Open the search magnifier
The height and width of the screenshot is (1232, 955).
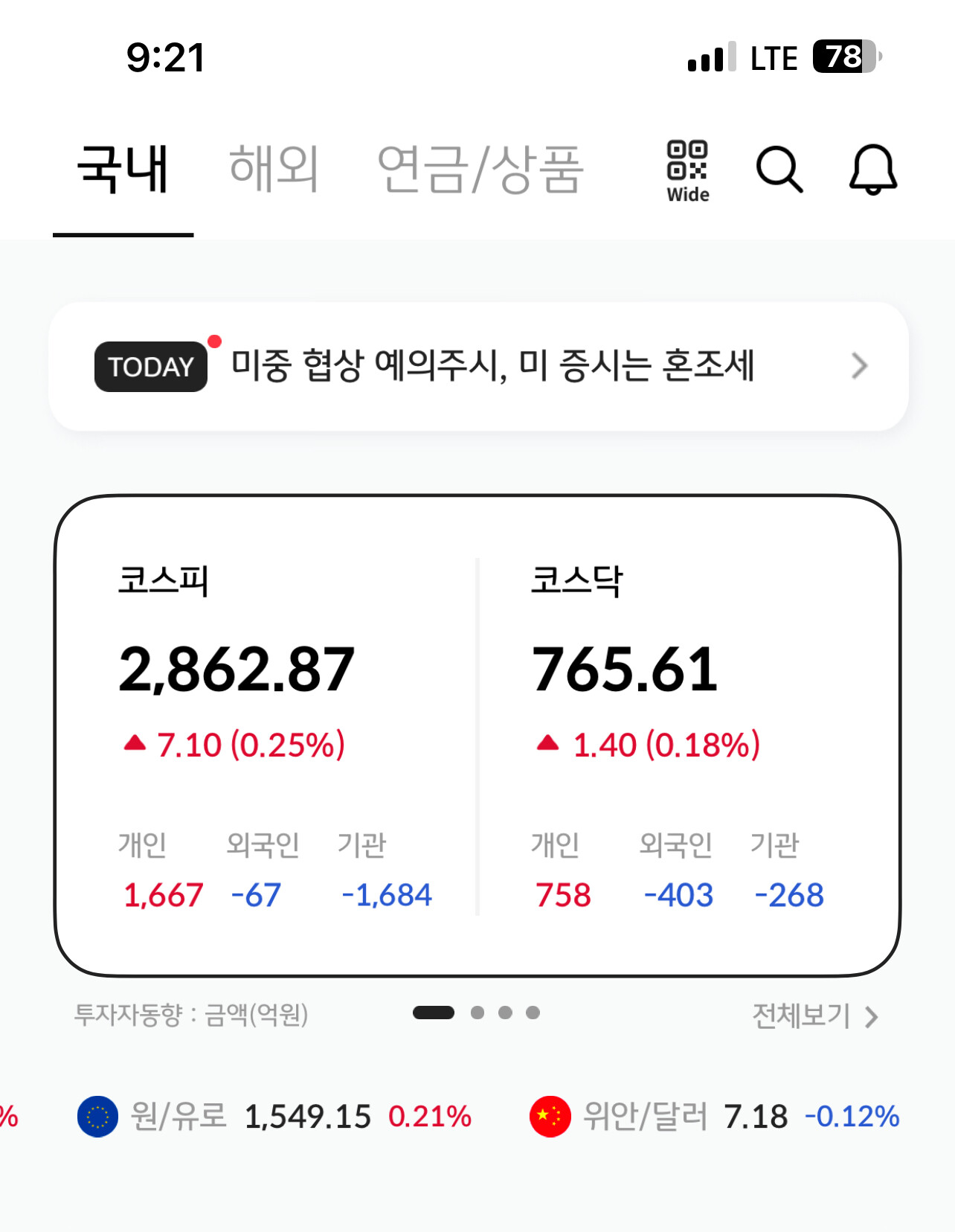click(779, 170)
